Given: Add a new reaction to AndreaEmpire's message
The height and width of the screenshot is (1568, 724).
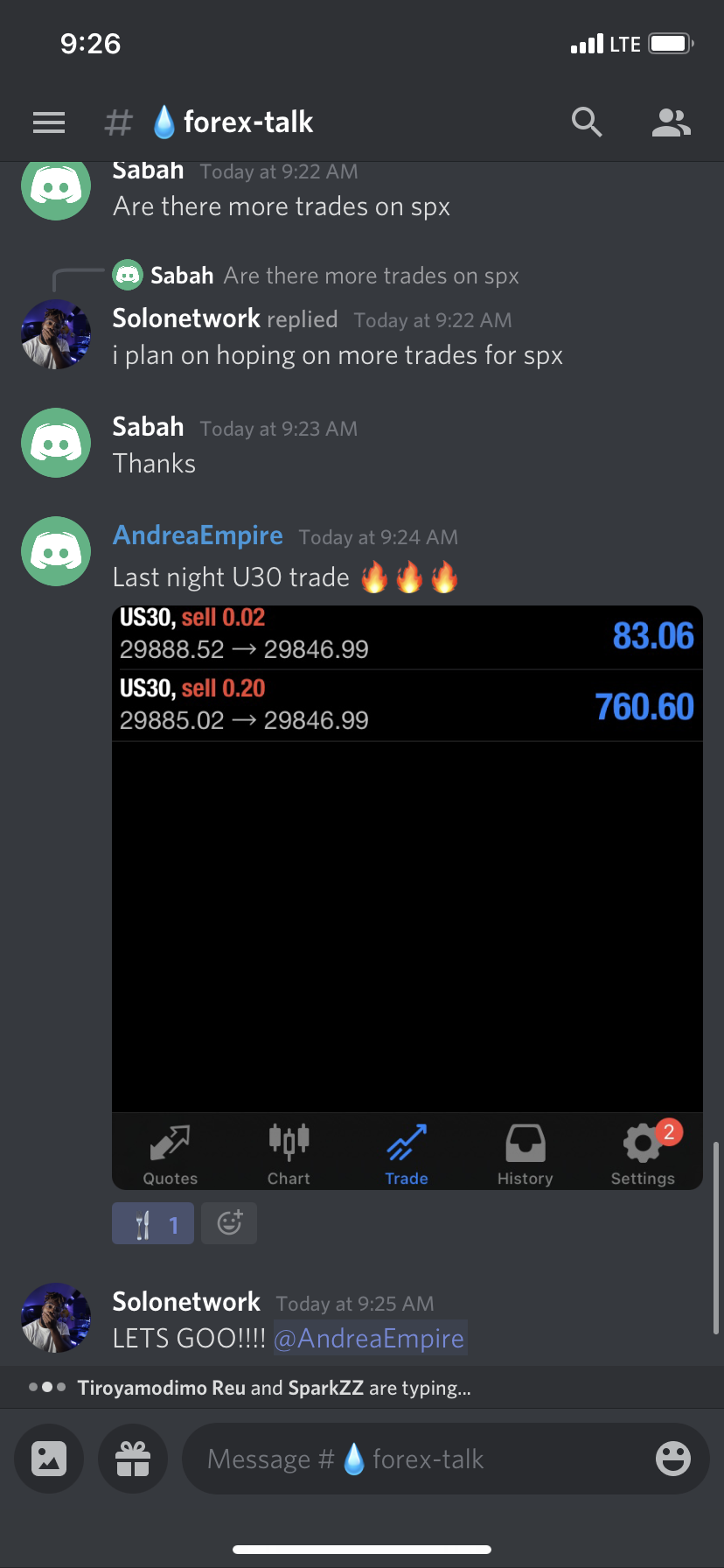Looking at the screenshot, I should point(229,1224).
